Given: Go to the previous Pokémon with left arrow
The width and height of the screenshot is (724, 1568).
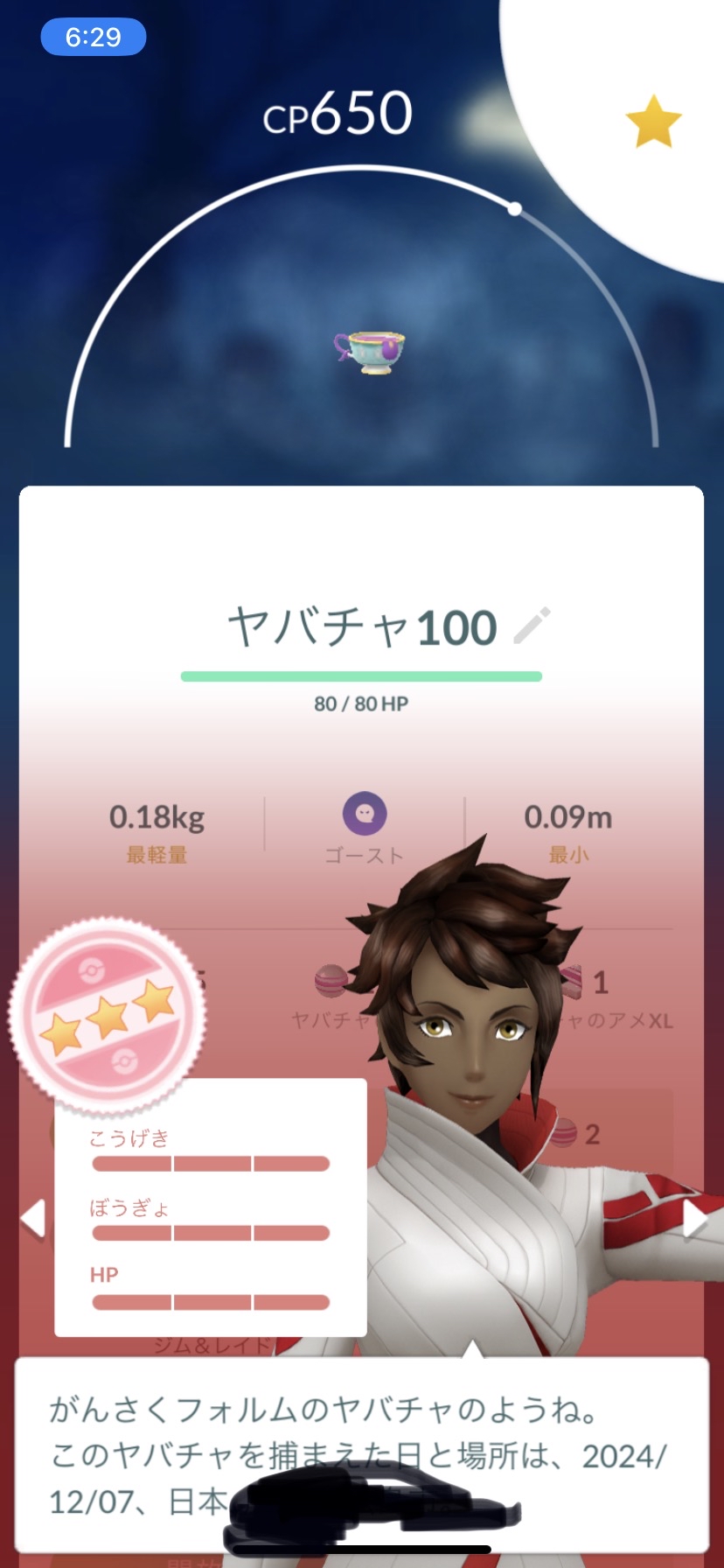Looking at the screenshot, I should [x=33, y=1218].
